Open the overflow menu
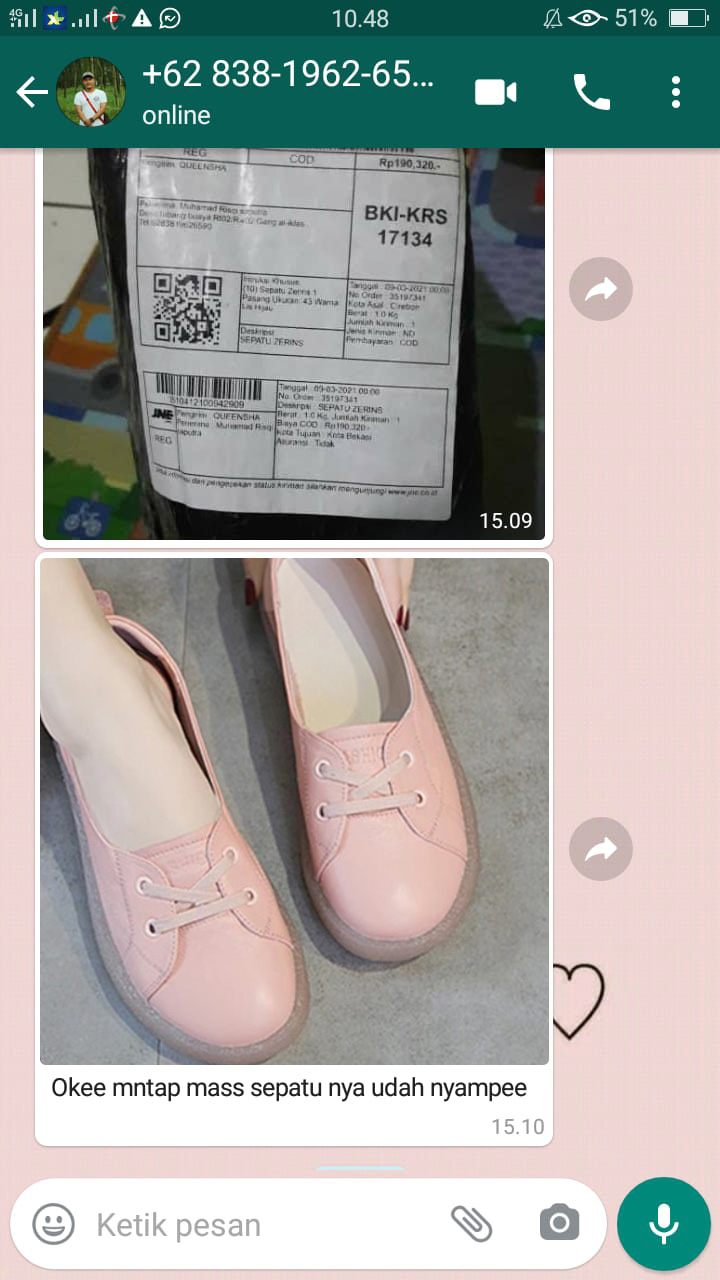The width and height of the screenshot is (720, 1280). (x=676, y=93)
